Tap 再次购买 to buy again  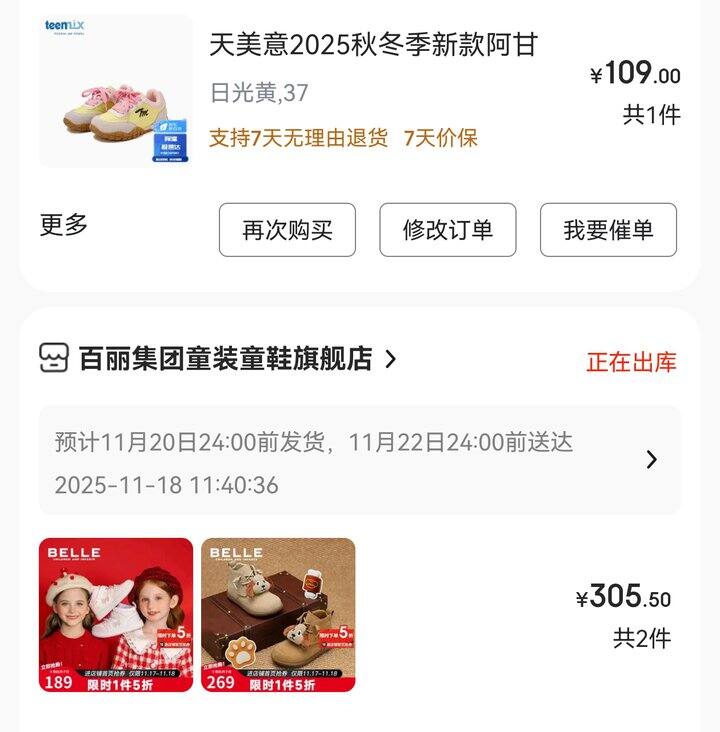[287, 230]
